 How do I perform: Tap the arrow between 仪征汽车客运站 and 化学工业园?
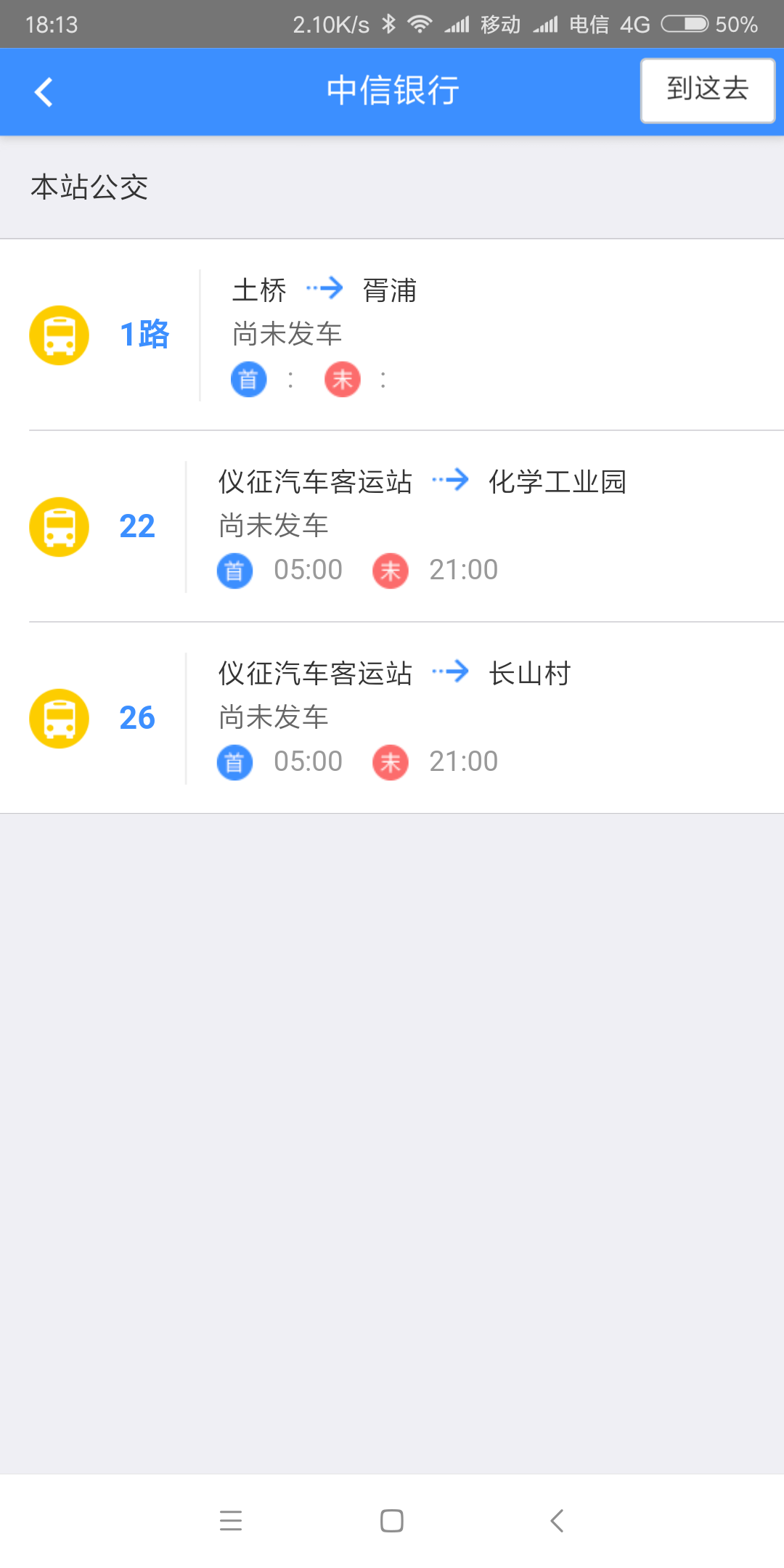pos(450,481)
